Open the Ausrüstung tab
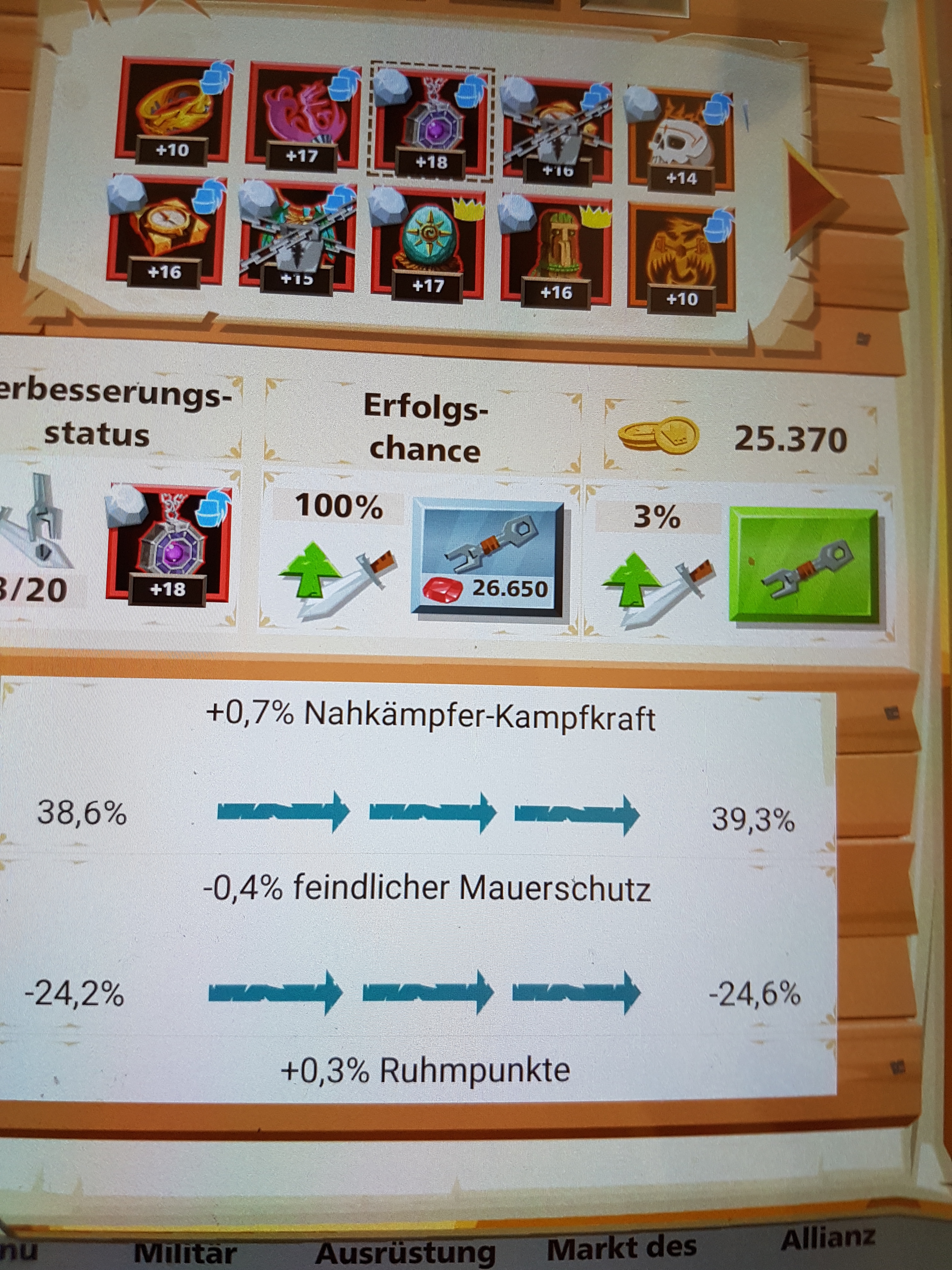Screen dimensions: 952x1270 click(405, 1255)
